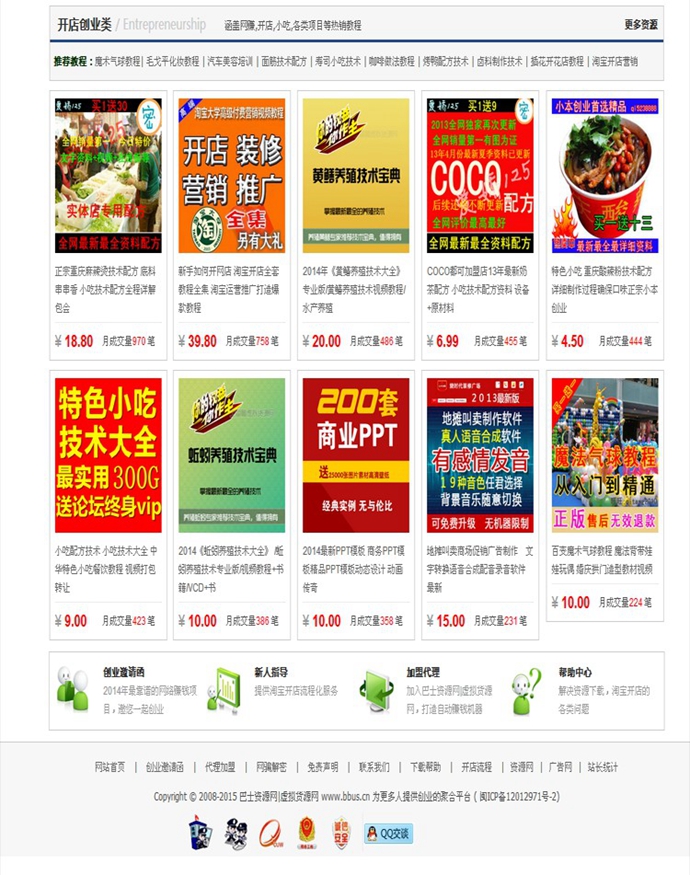This screenshot has height=875, width=690.
Task: View the 200套商业PPT product
Action: click(x=356, y=455)
